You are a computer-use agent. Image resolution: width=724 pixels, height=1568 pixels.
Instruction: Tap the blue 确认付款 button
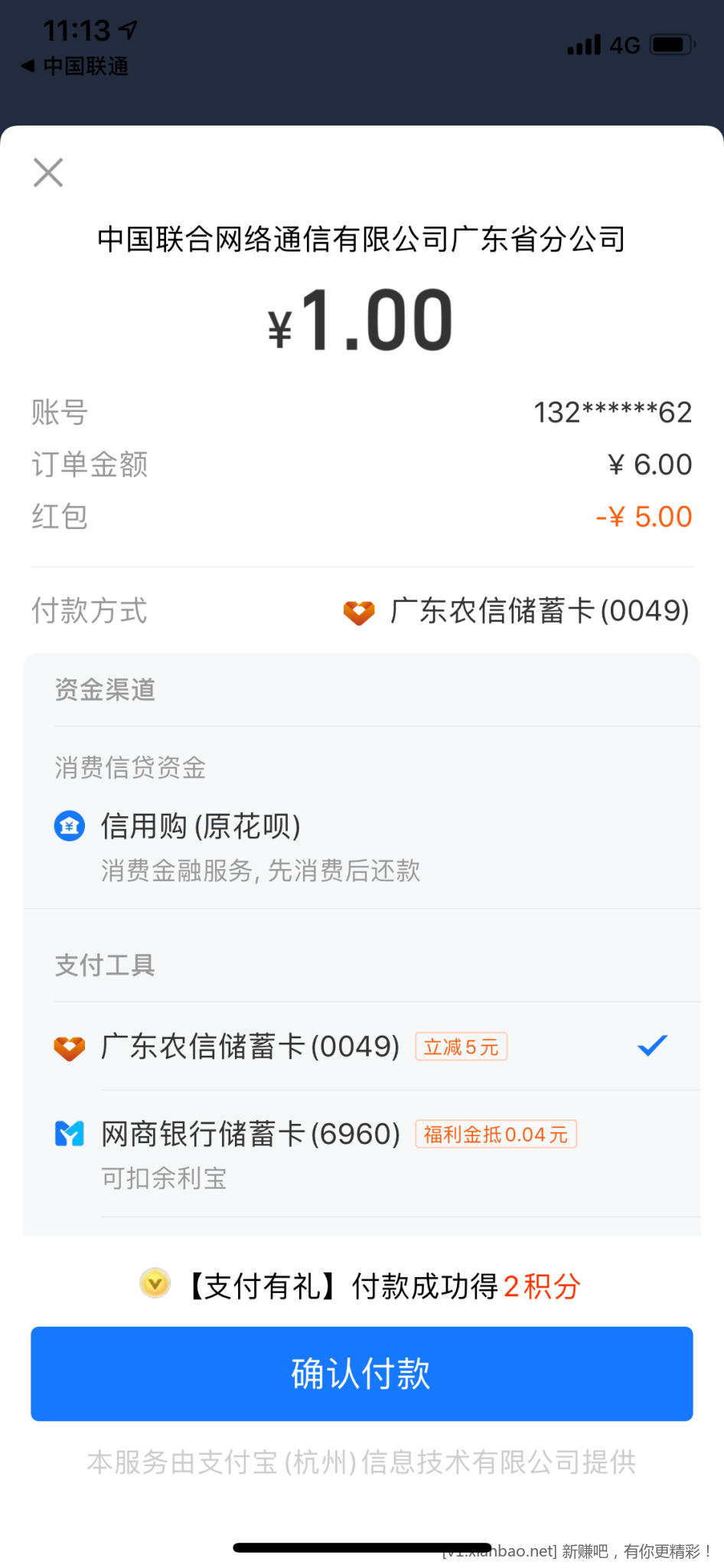[361, 1374]
